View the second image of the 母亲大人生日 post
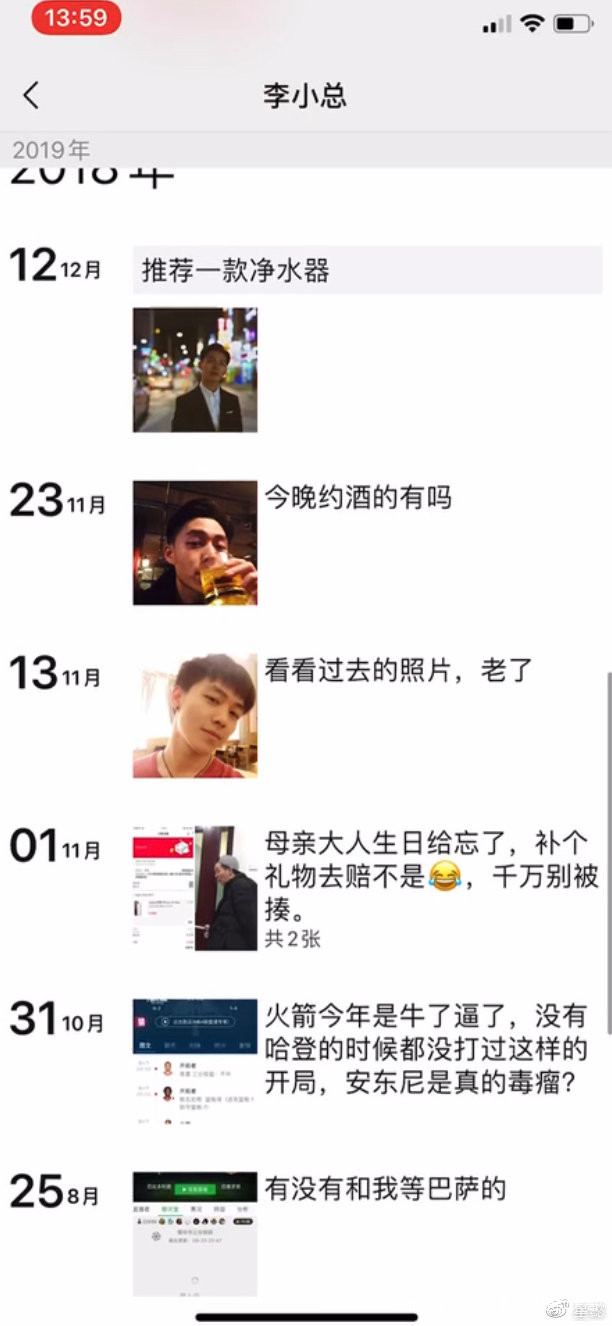This screenshot has height=1326, width=612. 227,888
